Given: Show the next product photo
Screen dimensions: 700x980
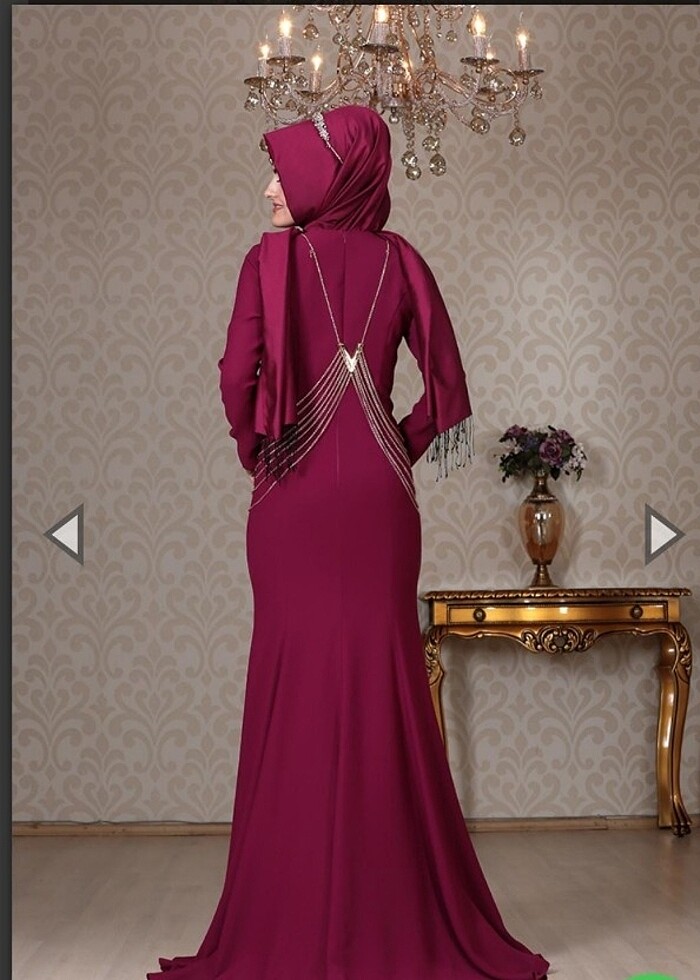Looking at the screenshot, I should [x=662, y=534].
